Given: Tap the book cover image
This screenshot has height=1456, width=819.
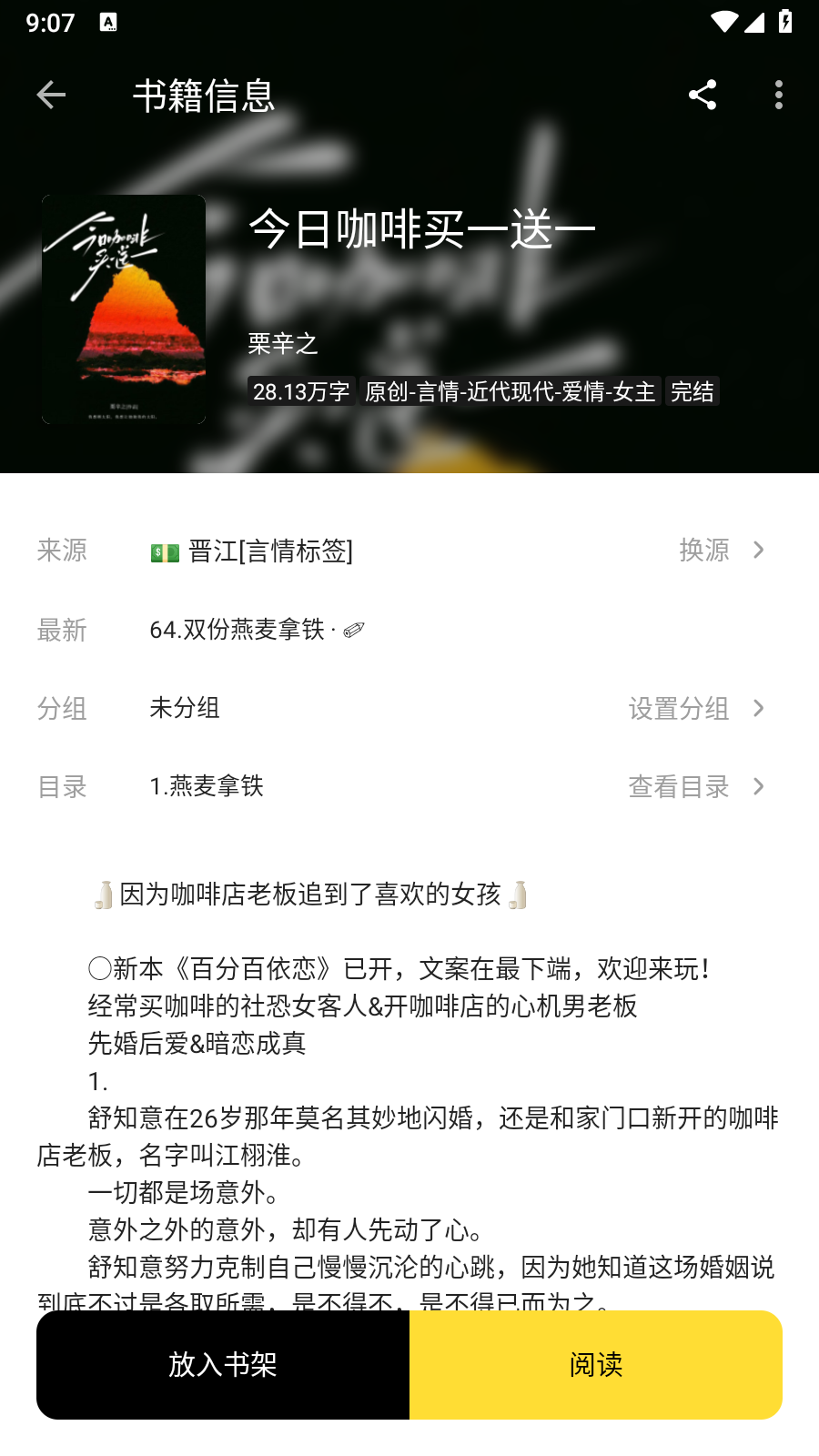Looking at the screenshot, I should [x=124, y=309].
